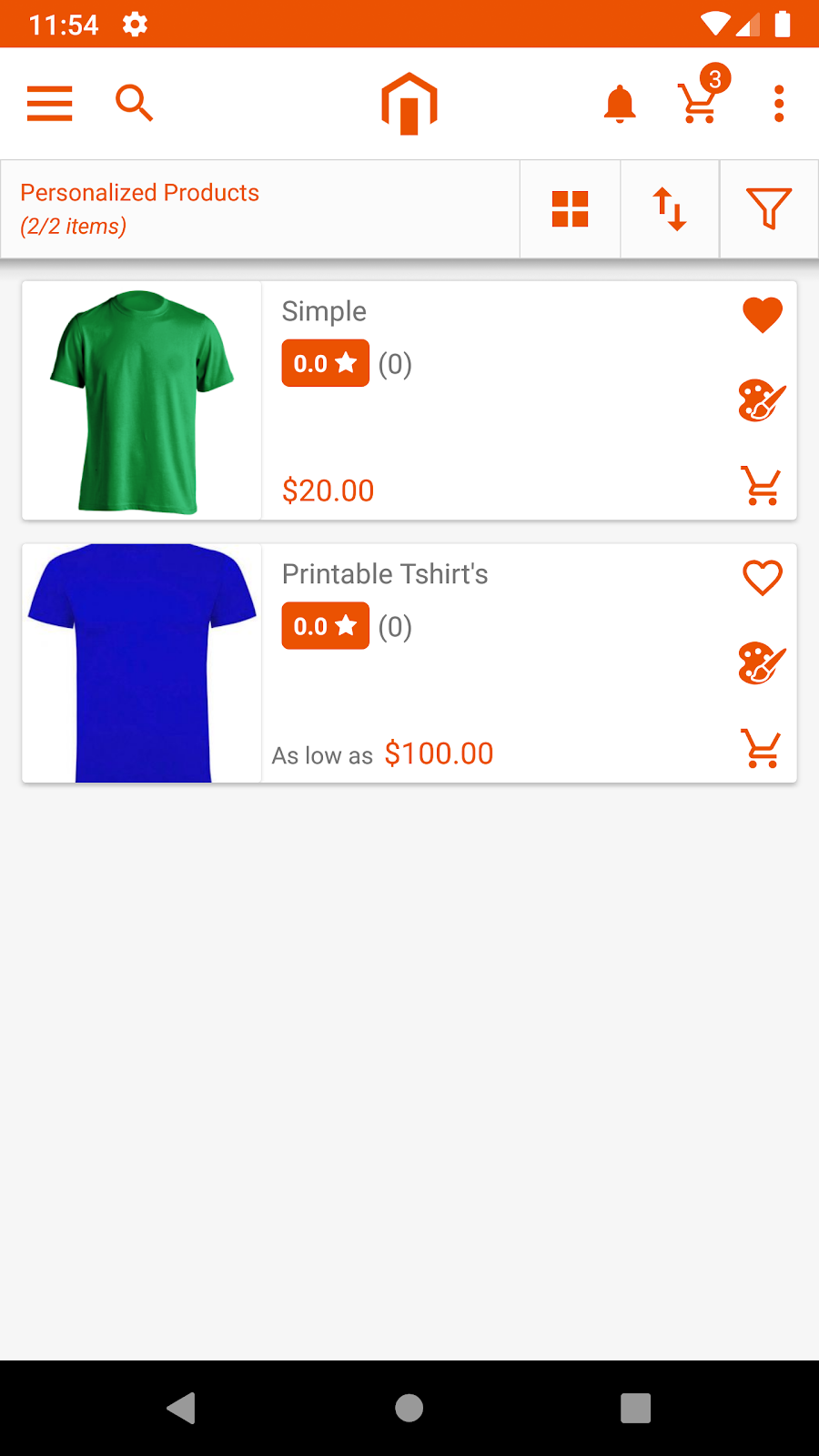The image size is (819, 1456).
Task: Tap the 0.0 star rating badge for Simple
Action: pyautogui.click(x=325, y=363)
